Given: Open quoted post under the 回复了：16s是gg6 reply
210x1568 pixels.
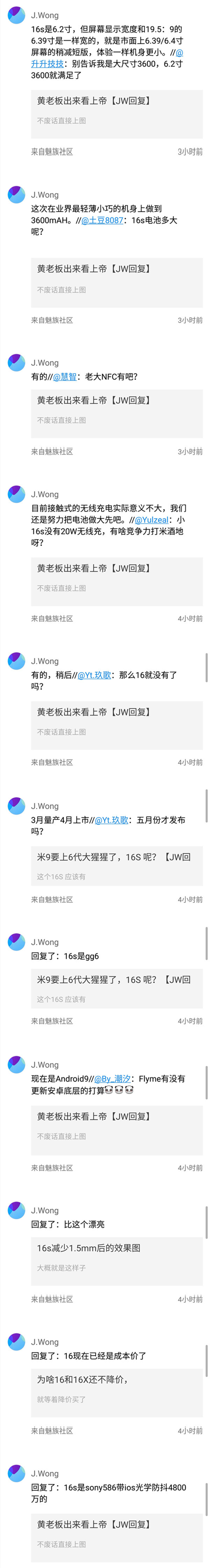Looking at the screenshot, I should [x=116, y=988].
